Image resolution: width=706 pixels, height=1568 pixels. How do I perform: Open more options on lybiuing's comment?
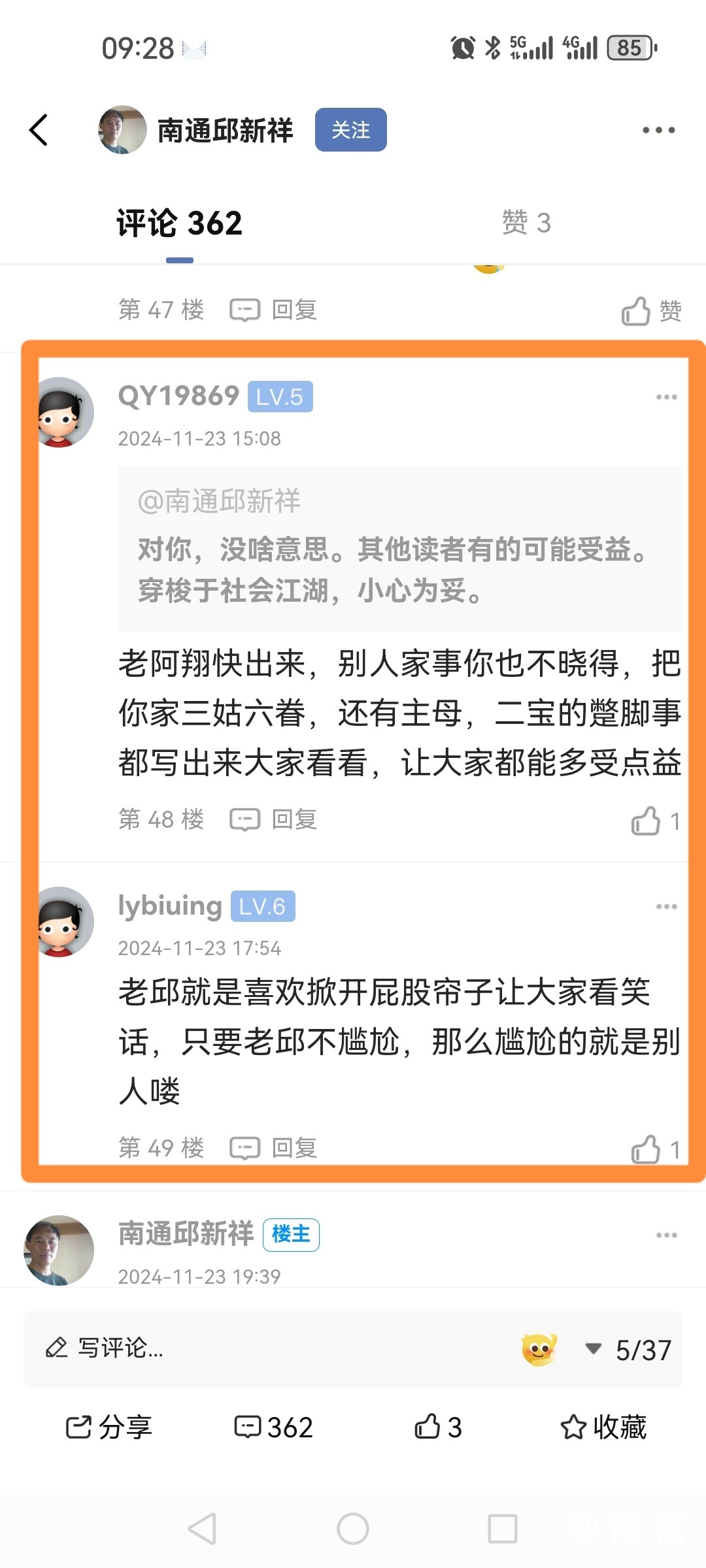coord(666,906)
